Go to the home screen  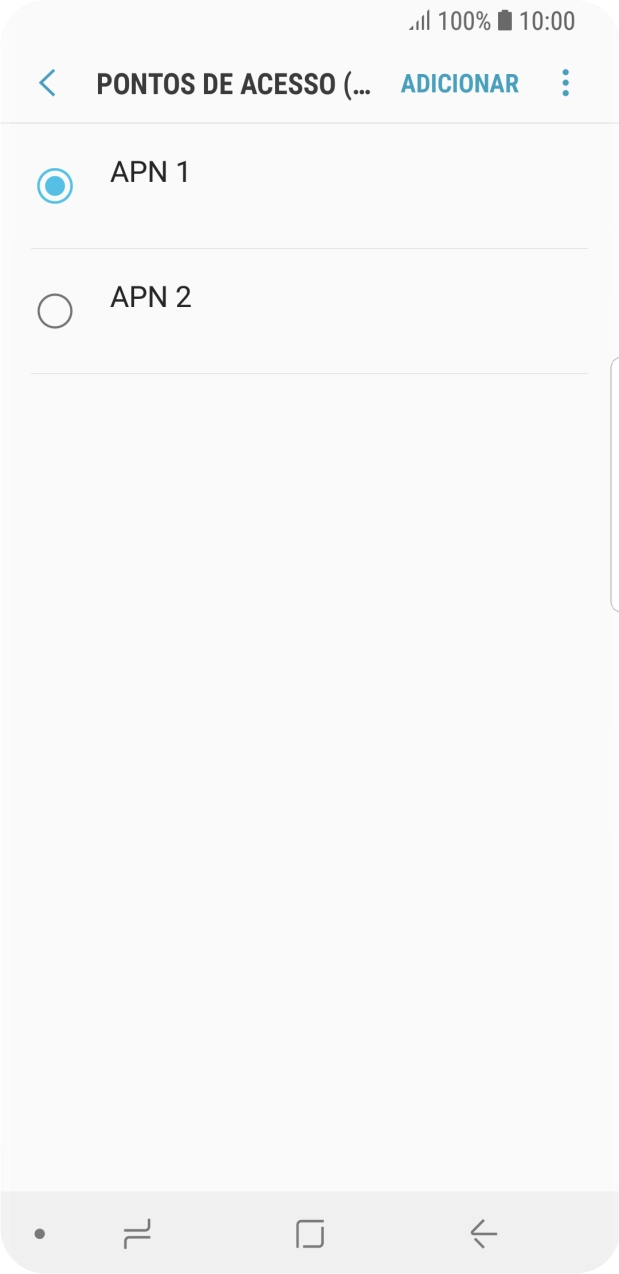click(310, 1234)
